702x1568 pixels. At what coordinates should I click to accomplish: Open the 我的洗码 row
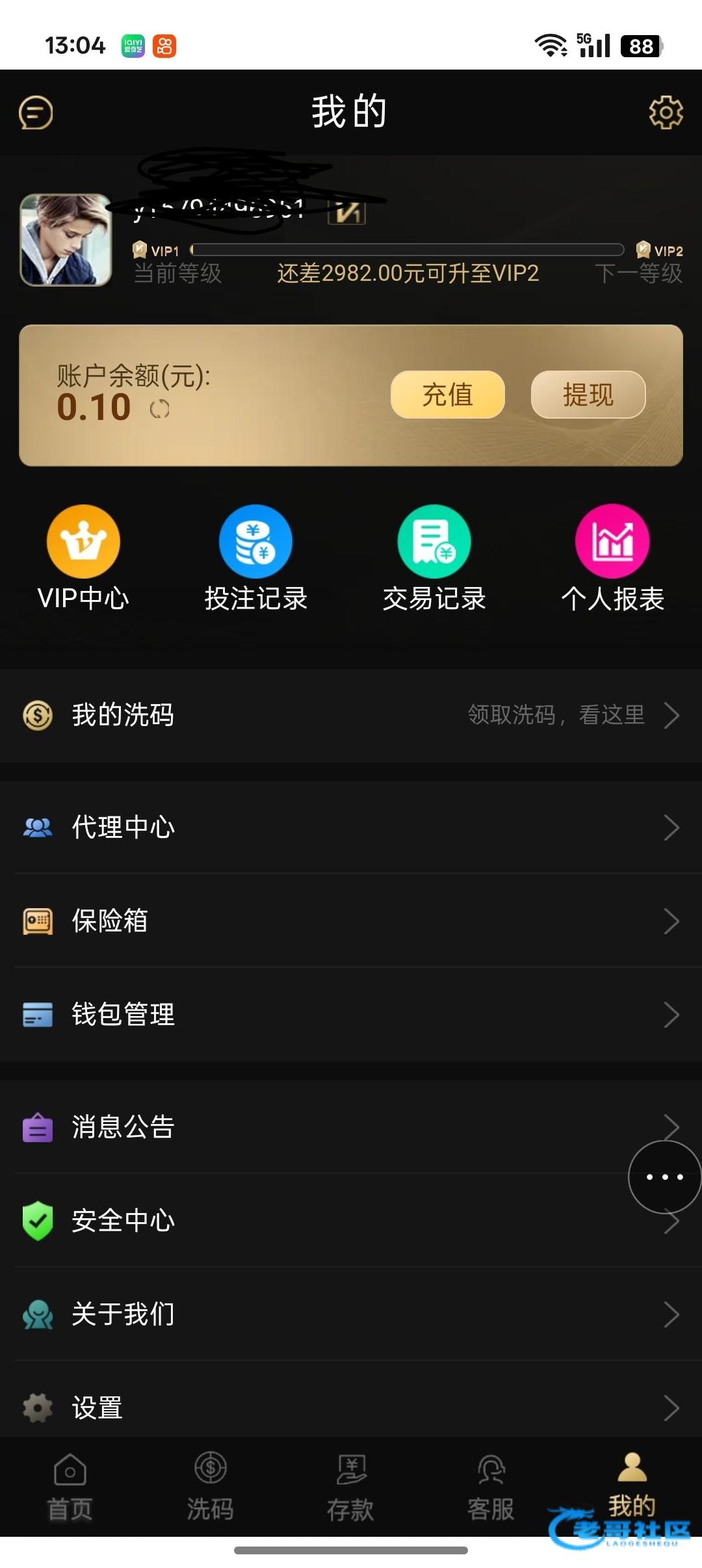coord(351,715)
